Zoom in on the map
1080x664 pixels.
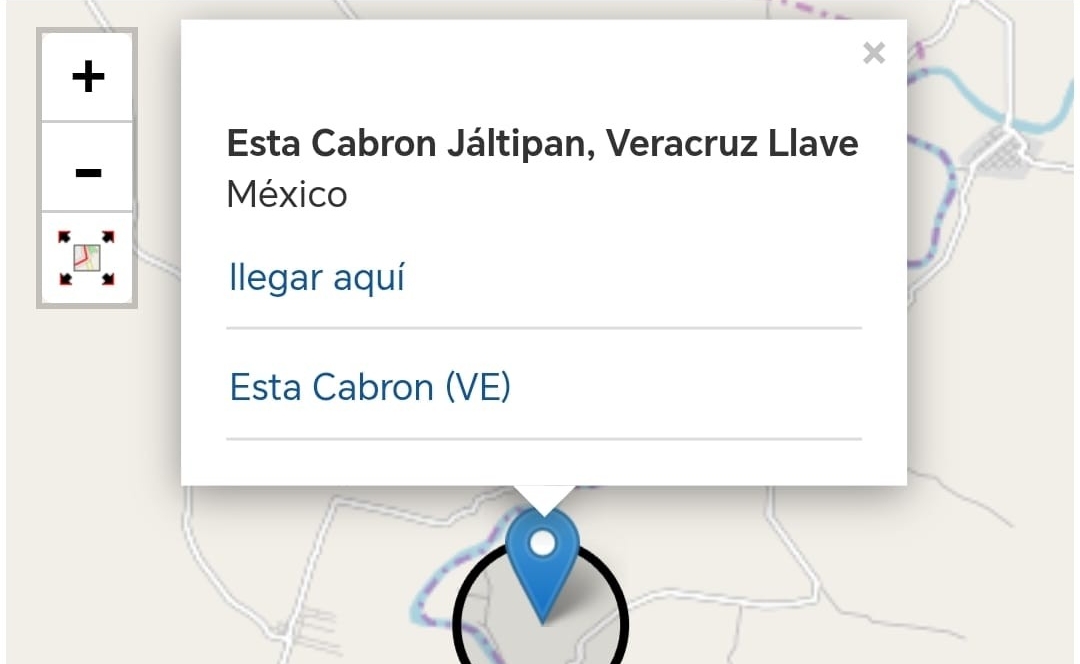[x=88, y=77]
